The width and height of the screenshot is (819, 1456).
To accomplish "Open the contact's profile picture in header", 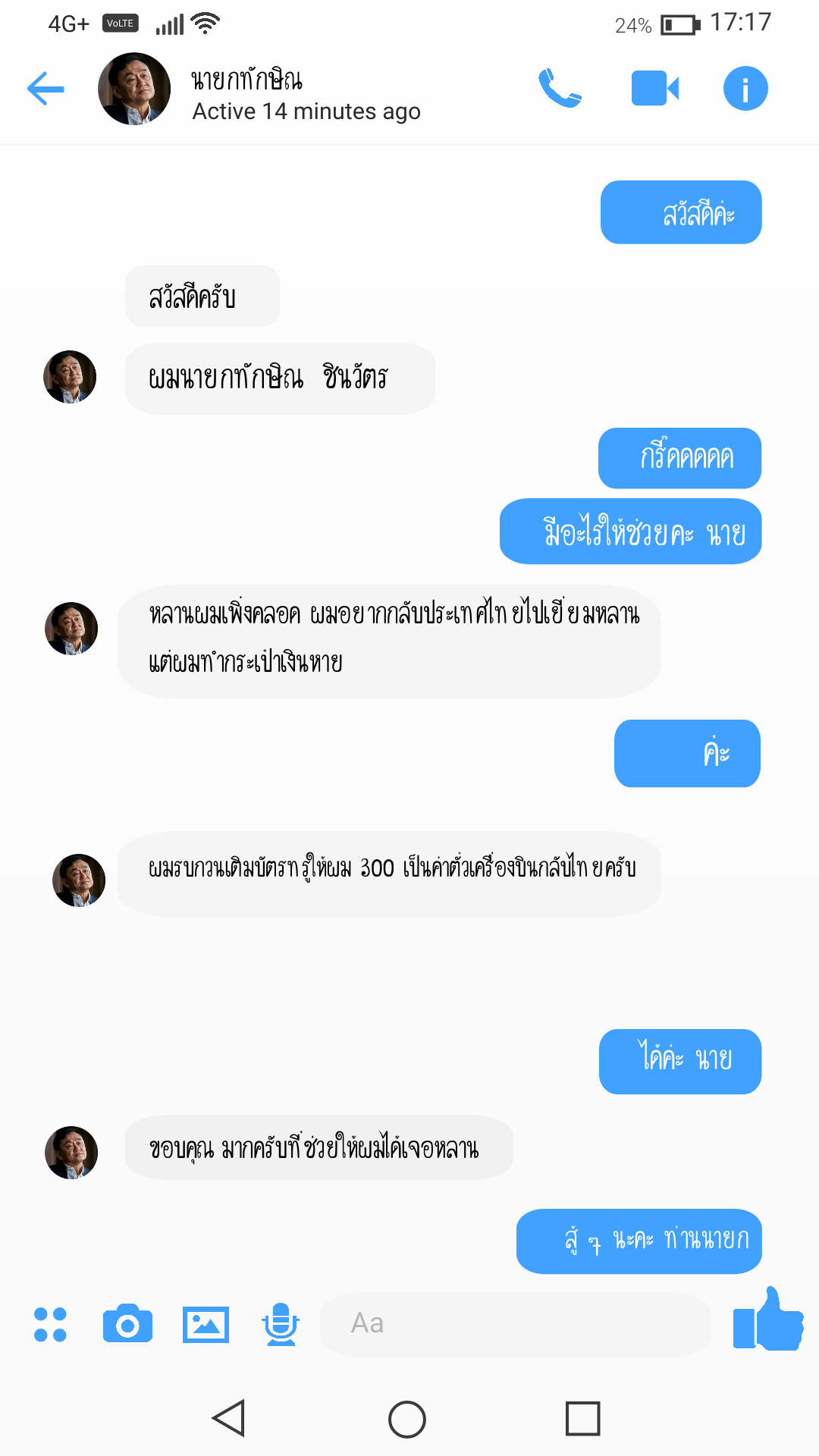I will click(134, 89).
